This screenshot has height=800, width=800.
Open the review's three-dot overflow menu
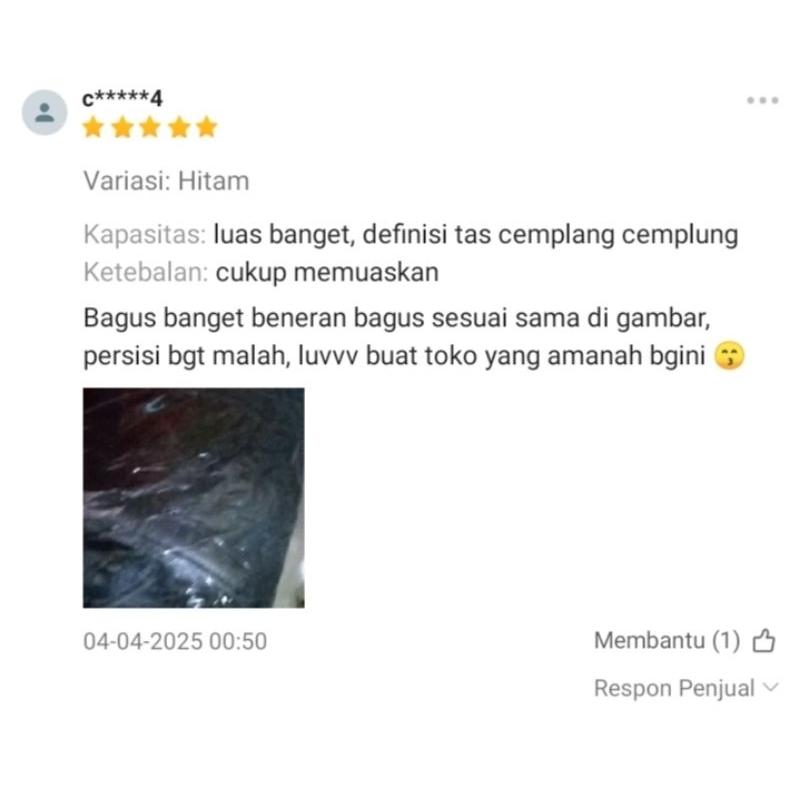click(762, 100)
